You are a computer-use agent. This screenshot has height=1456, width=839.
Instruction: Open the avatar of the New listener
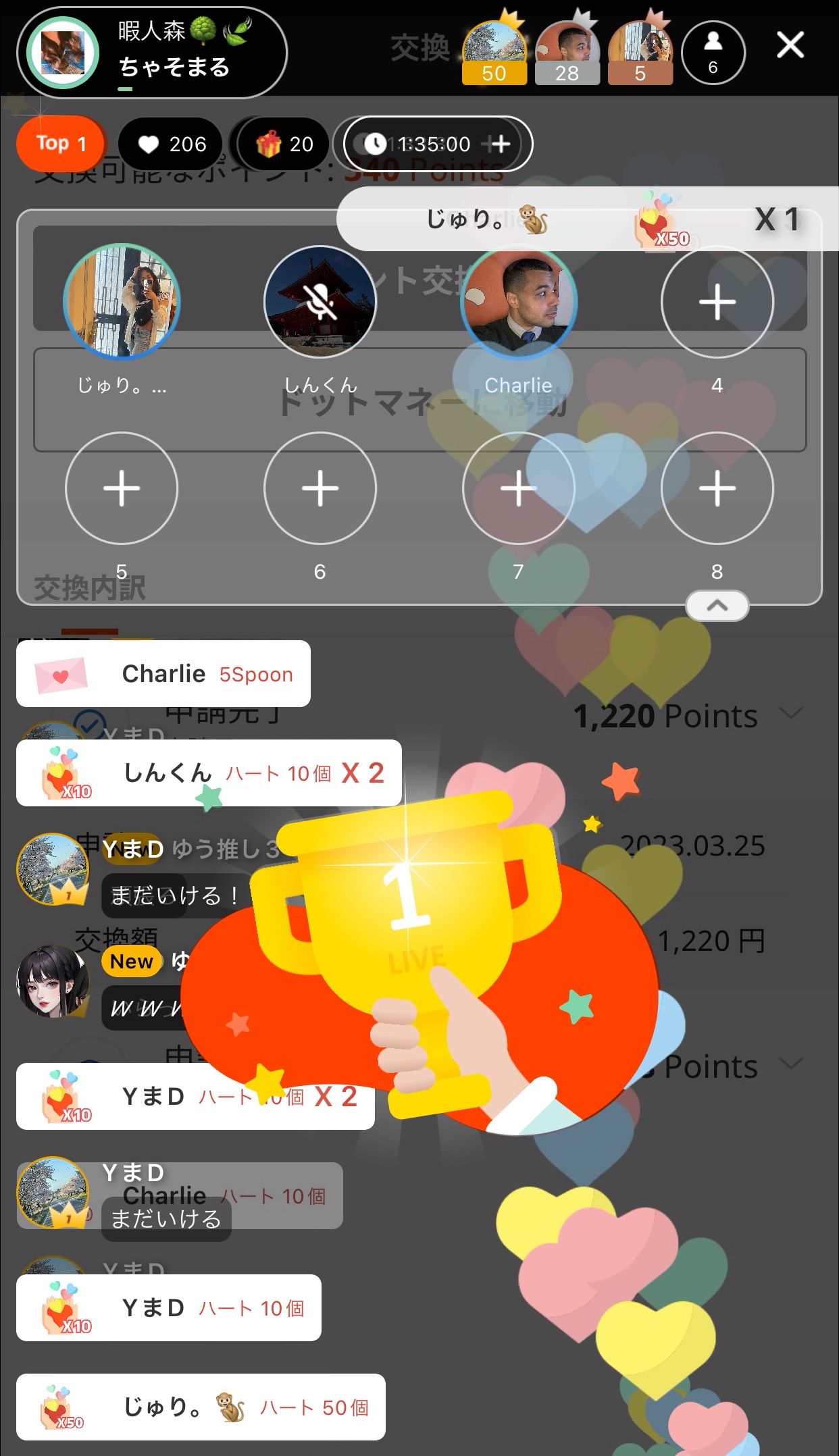(x=53, y=981)
